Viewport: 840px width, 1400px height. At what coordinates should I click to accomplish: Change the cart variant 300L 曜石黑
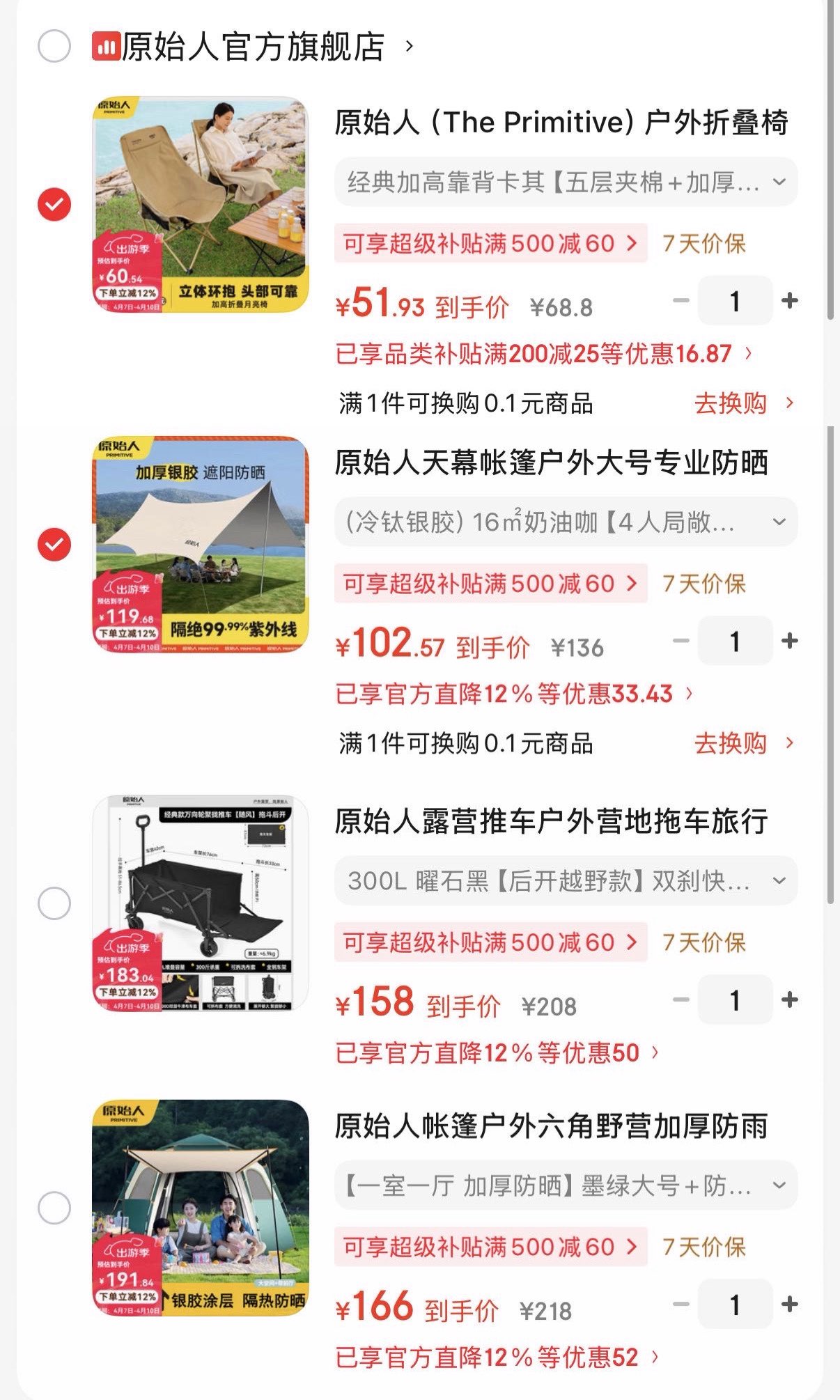[x=566, y=881]
